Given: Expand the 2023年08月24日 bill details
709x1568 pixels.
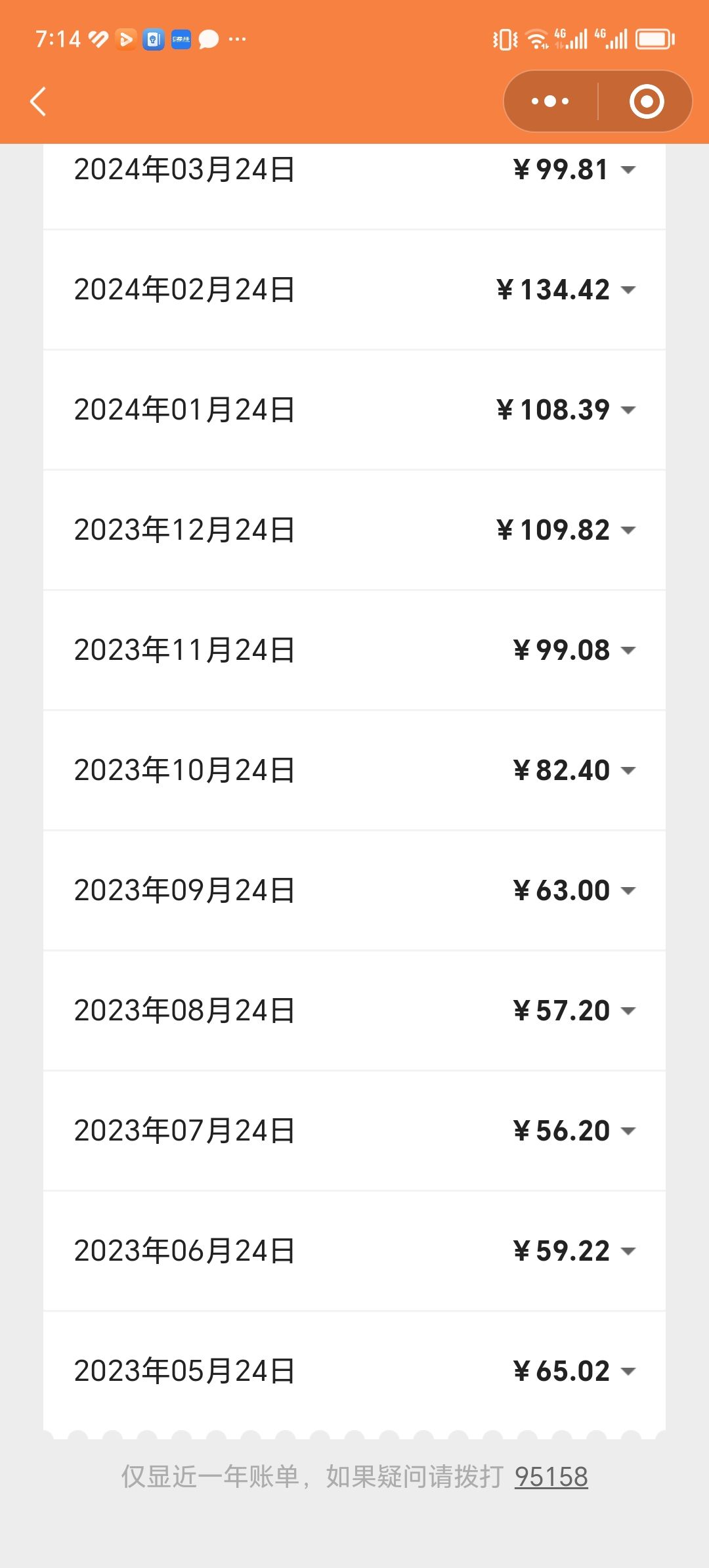Looking at the screenshot, I should click(x=354, y=1011).
